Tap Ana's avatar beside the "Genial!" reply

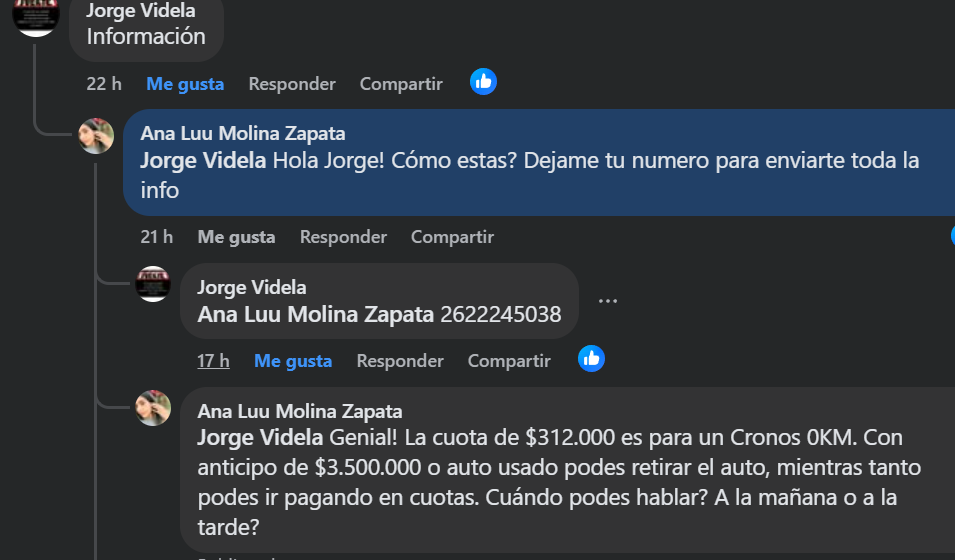[153, 408]
